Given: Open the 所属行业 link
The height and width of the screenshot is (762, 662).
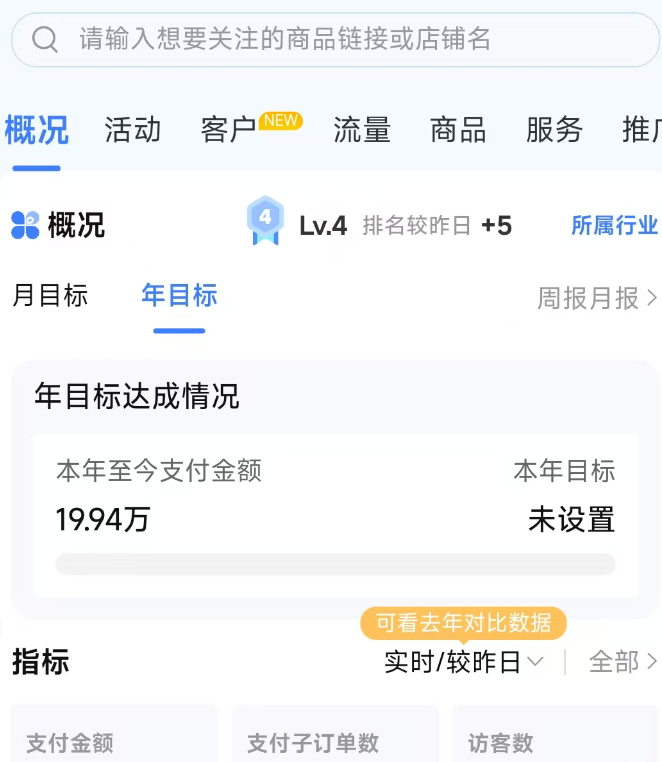Looking at the screenshot, I should (x=614, y=225).
